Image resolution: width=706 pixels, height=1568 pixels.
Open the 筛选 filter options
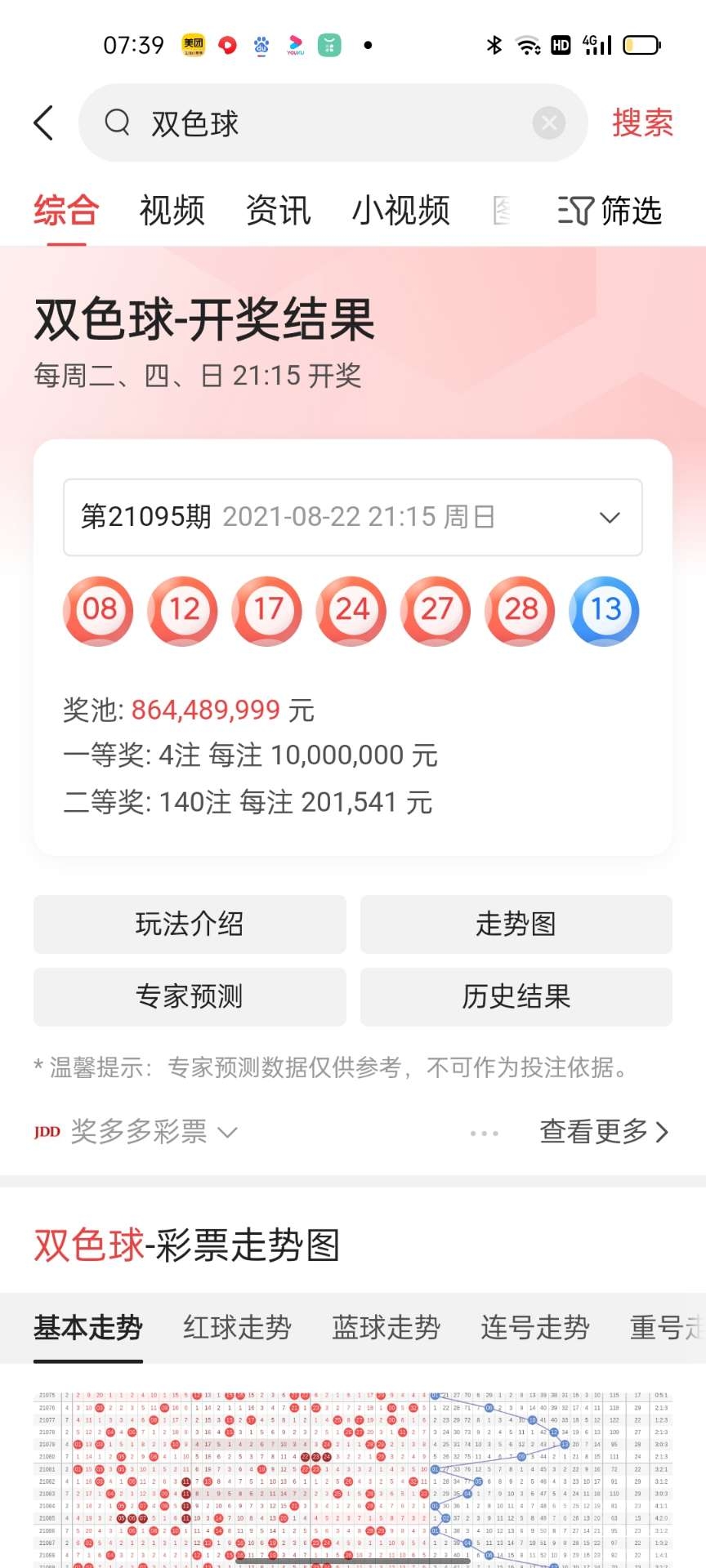(610, 211)
